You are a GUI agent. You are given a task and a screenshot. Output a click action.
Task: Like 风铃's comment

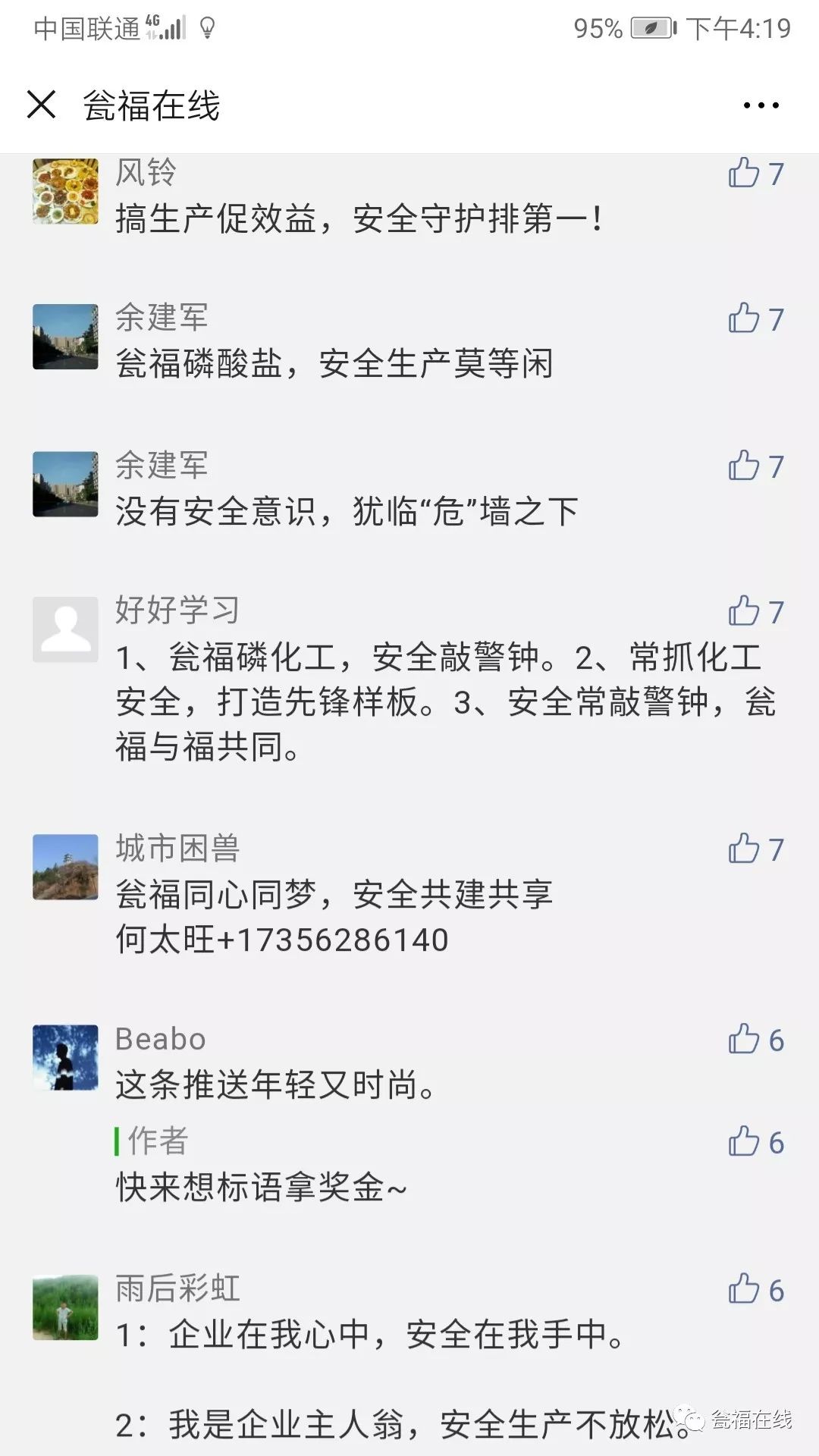[x=745, y=174]
